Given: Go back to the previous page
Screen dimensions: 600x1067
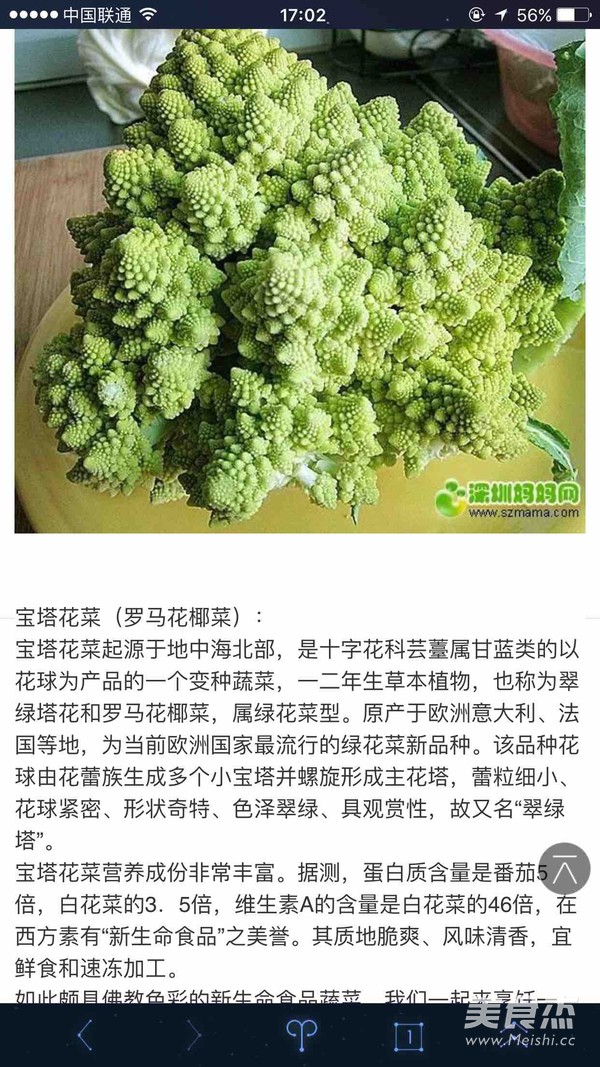Looking at the screenshot, I should tap(85, 1035).
